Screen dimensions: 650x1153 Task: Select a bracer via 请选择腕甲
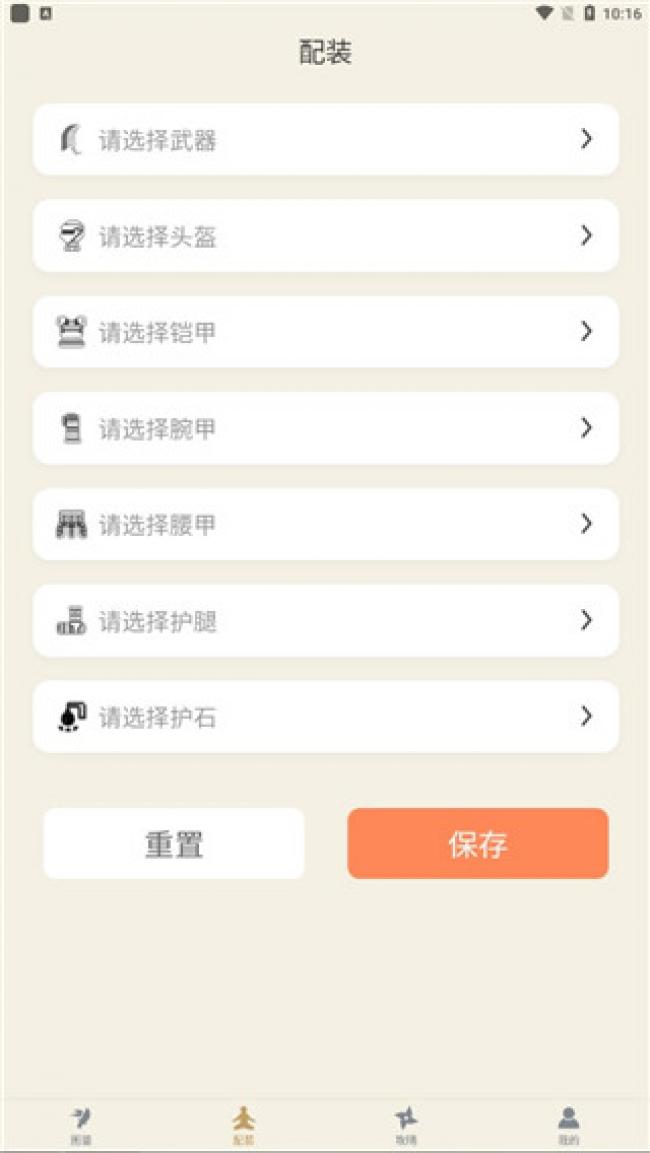(x=326, y=428)
